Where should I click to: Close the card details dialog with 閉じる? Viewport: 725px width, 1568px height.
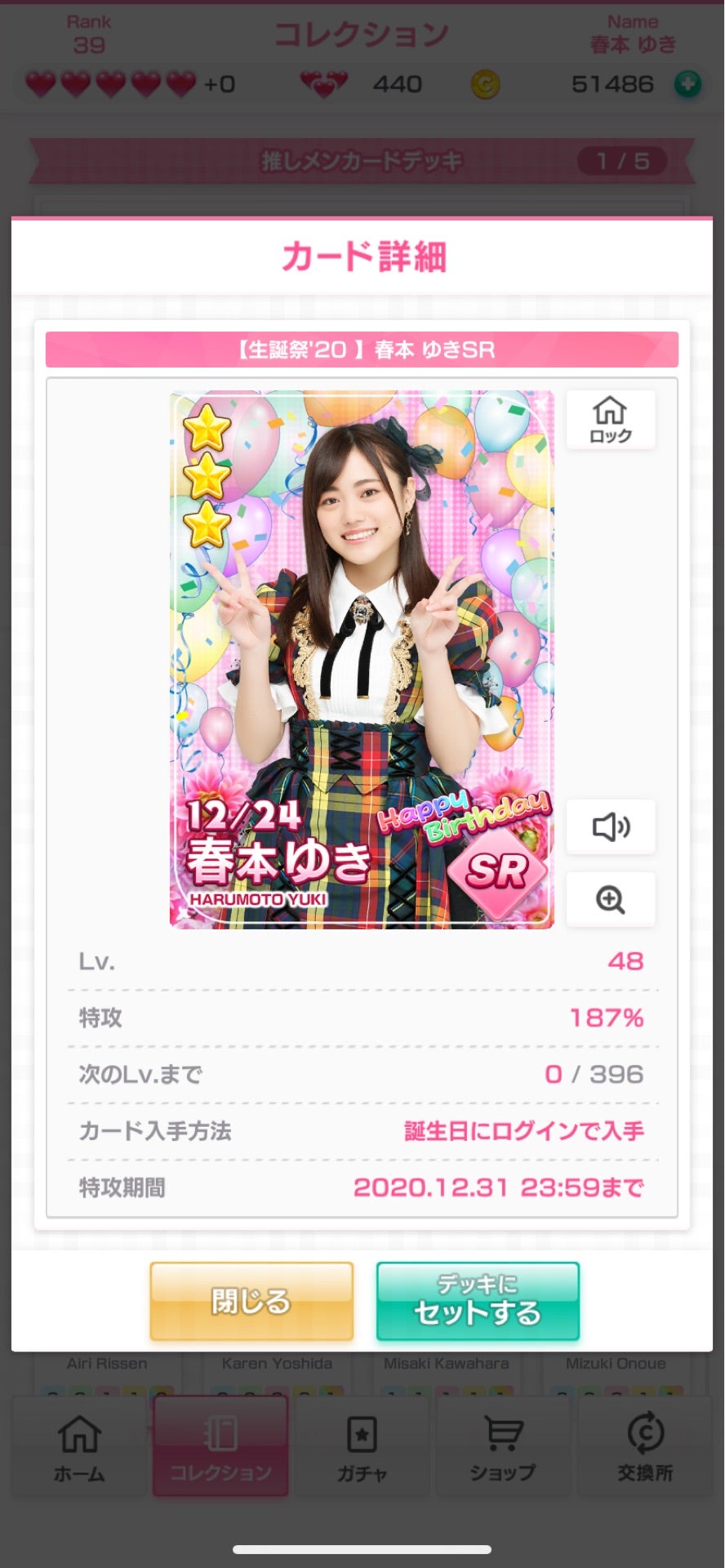click(251, 1301)
